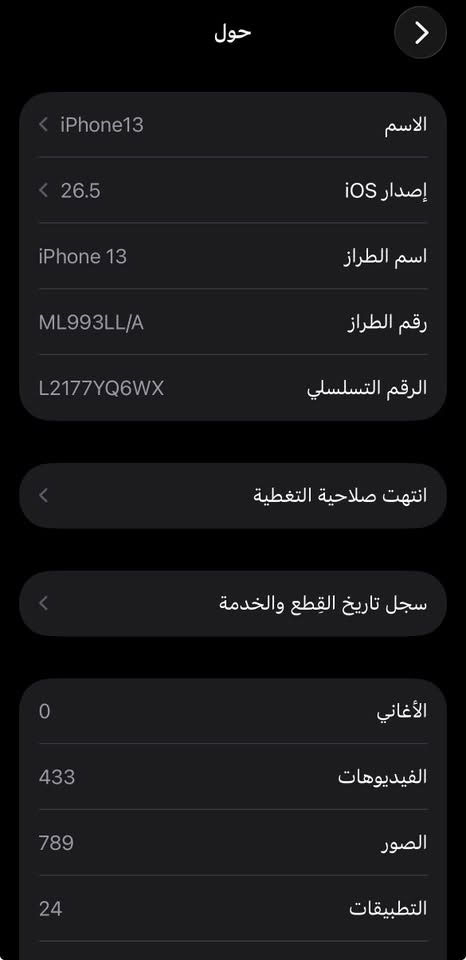466x960 pixels.
Task: Open the الاسم row showing iPhone13
Action: pyautogui.click(x=233, y=125)
